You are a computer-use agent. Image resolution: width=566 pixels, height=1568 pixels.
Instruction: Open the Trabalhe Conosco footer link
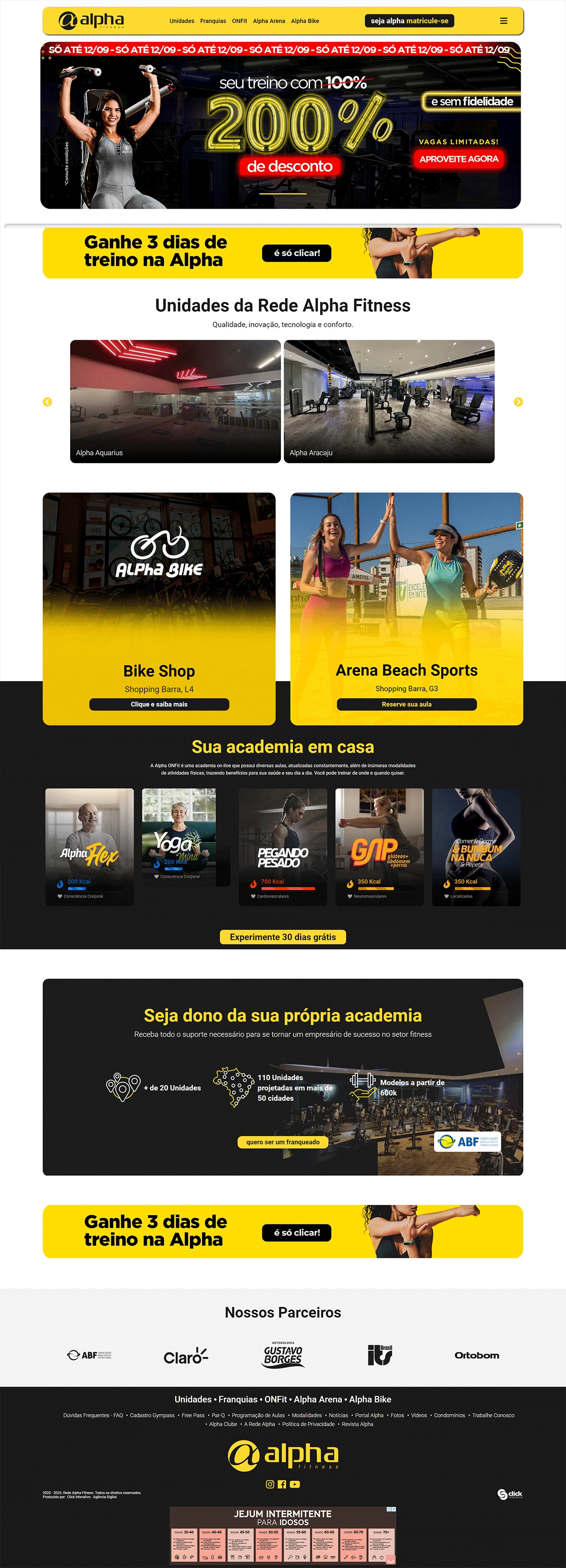[493, 1415]
